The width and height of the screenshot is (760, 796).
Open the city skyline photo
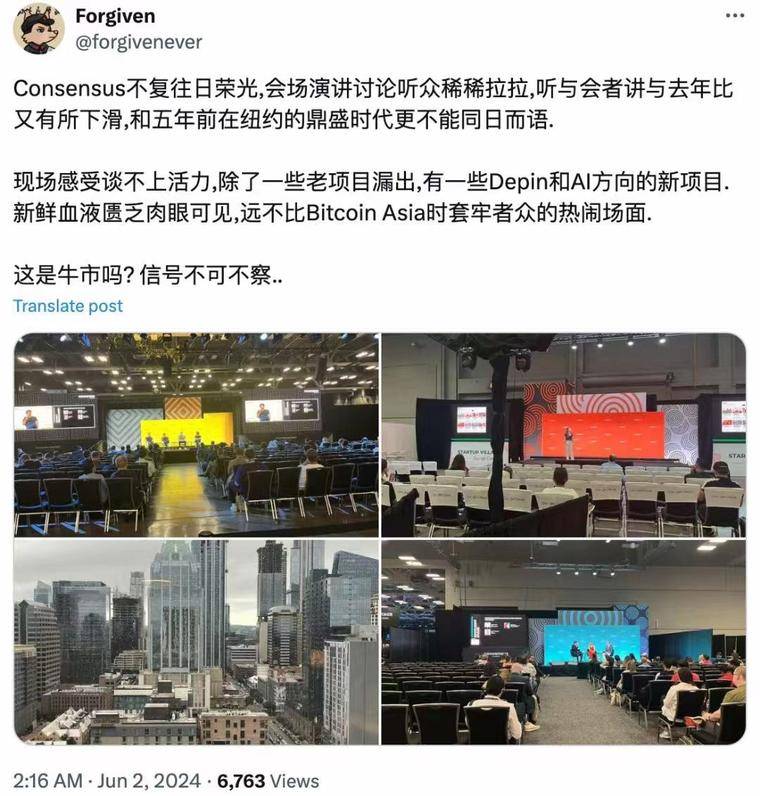click(196, 642)
